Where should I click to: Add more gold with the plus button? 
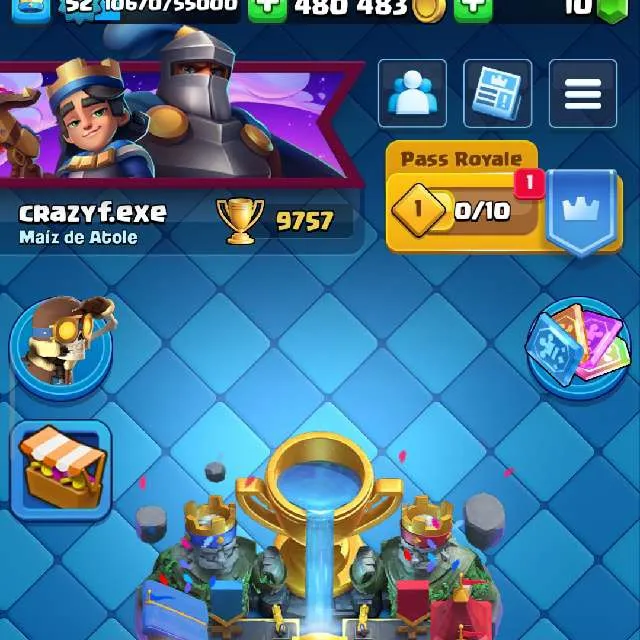point(266,8)
